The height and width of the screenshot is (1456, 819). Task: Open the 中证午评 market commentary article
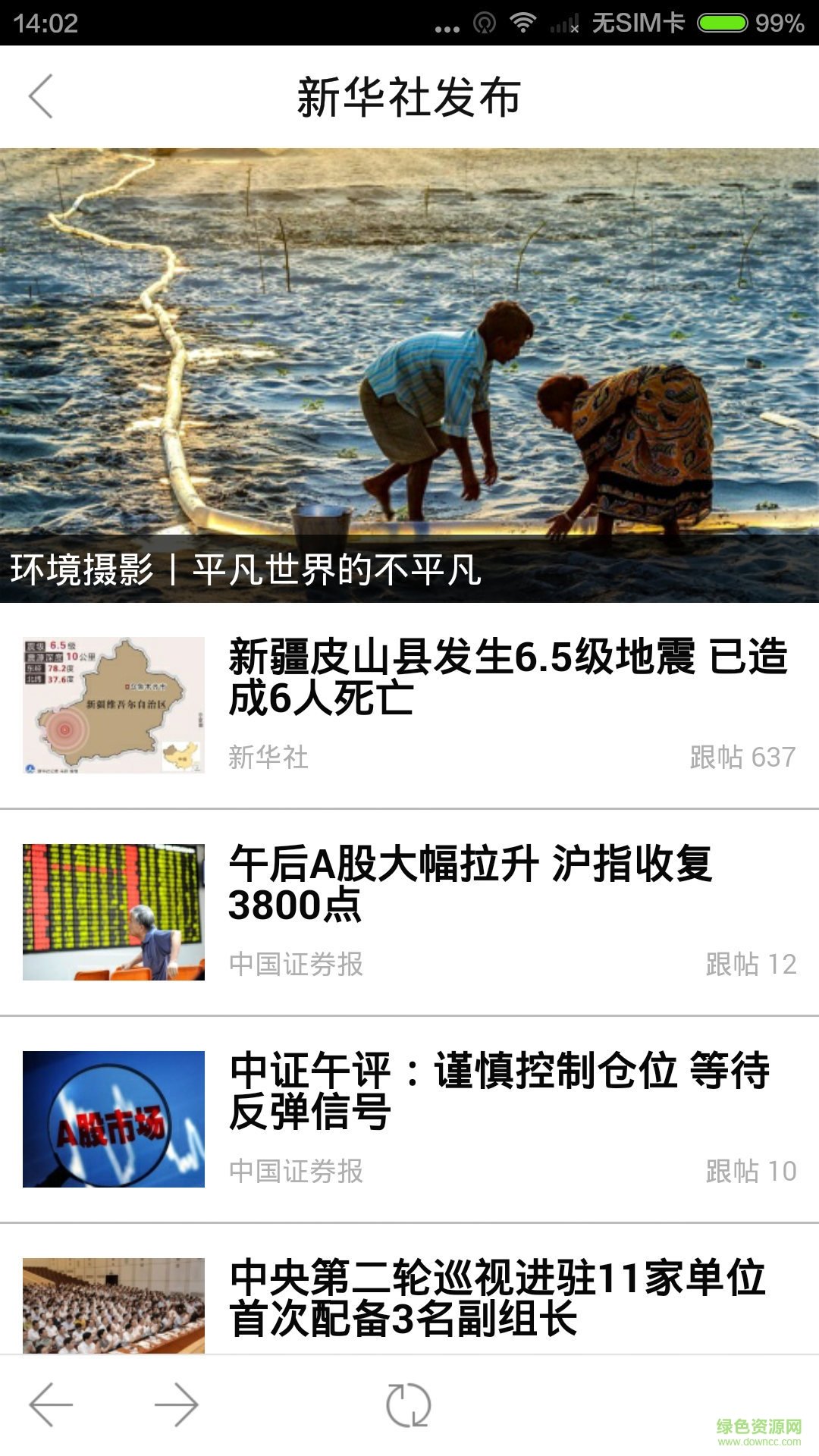(x=499, y=1090)
